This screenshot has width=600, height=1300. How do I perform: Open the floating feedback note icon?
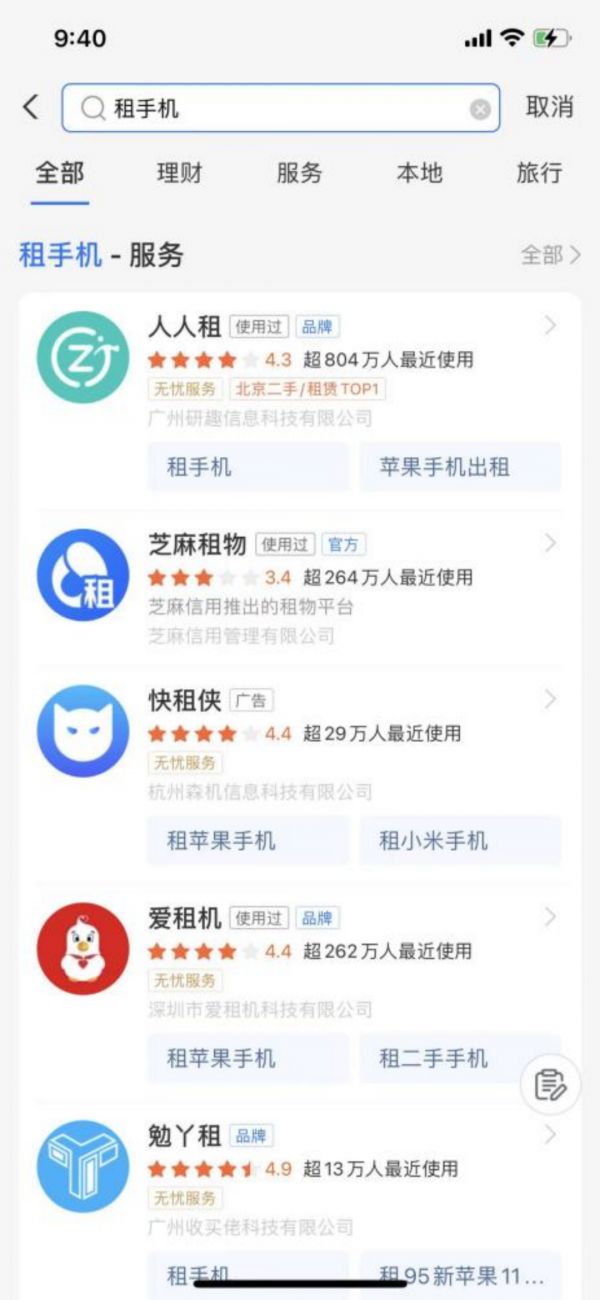point(550,1085)
